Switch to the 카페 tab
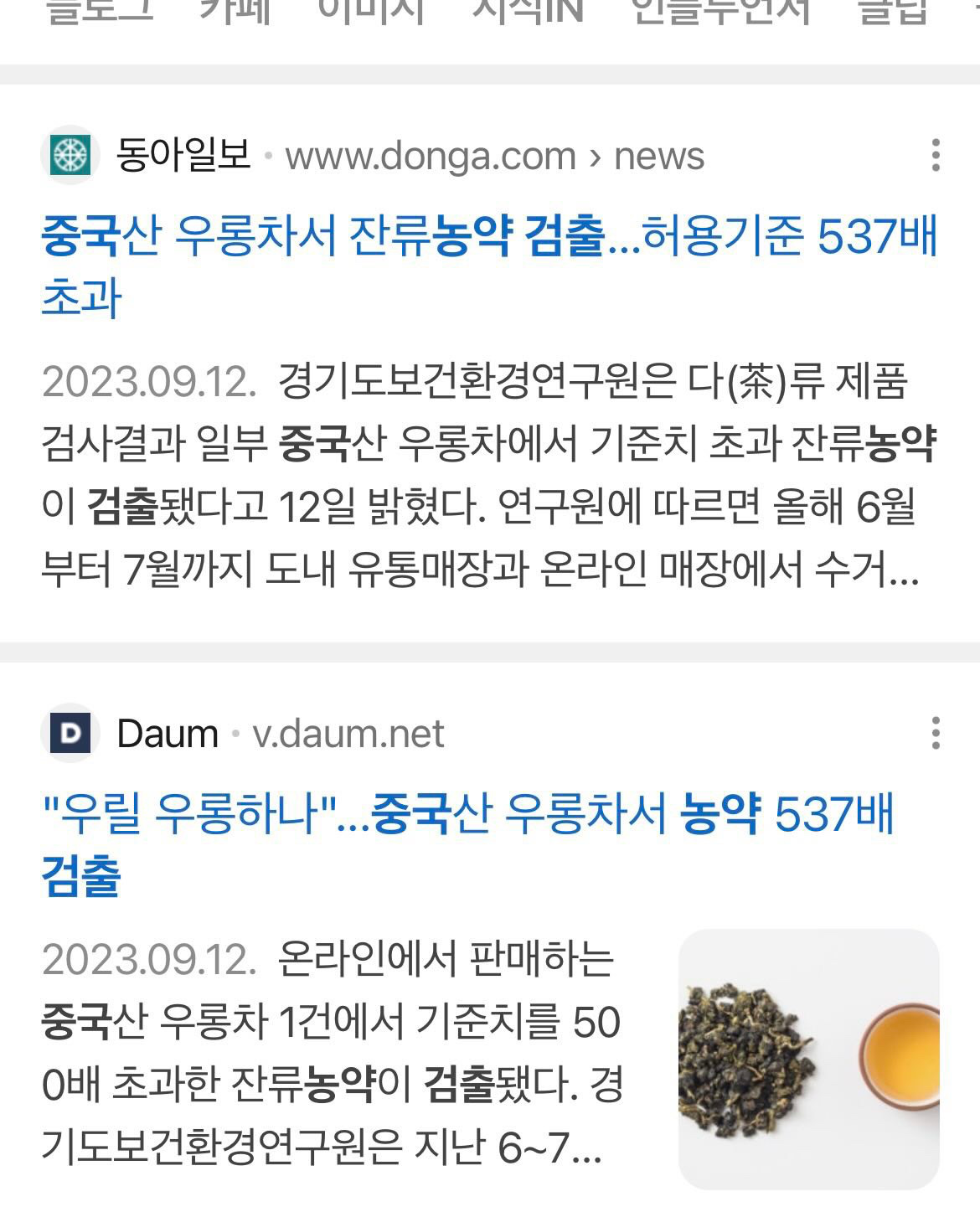The width and height of the screenshot is (980, 1212). [235, 12]
